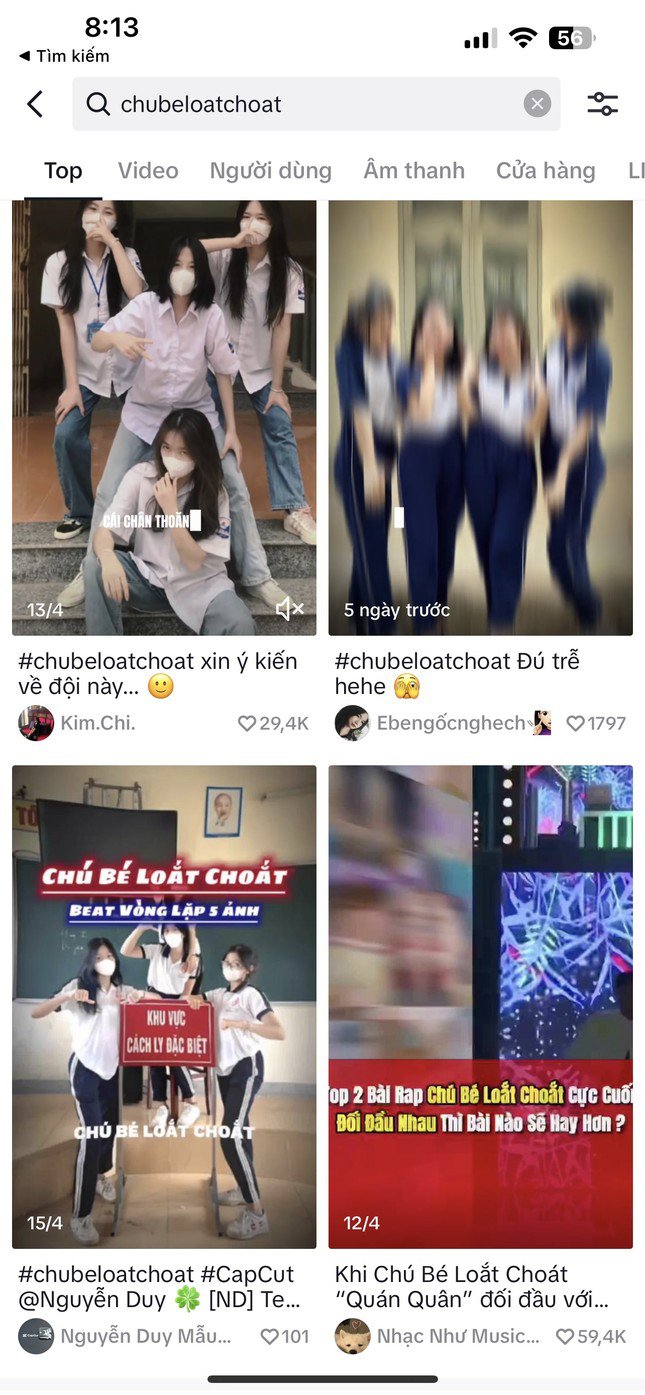Like the Kim.Chi. video

coord(247,723)
